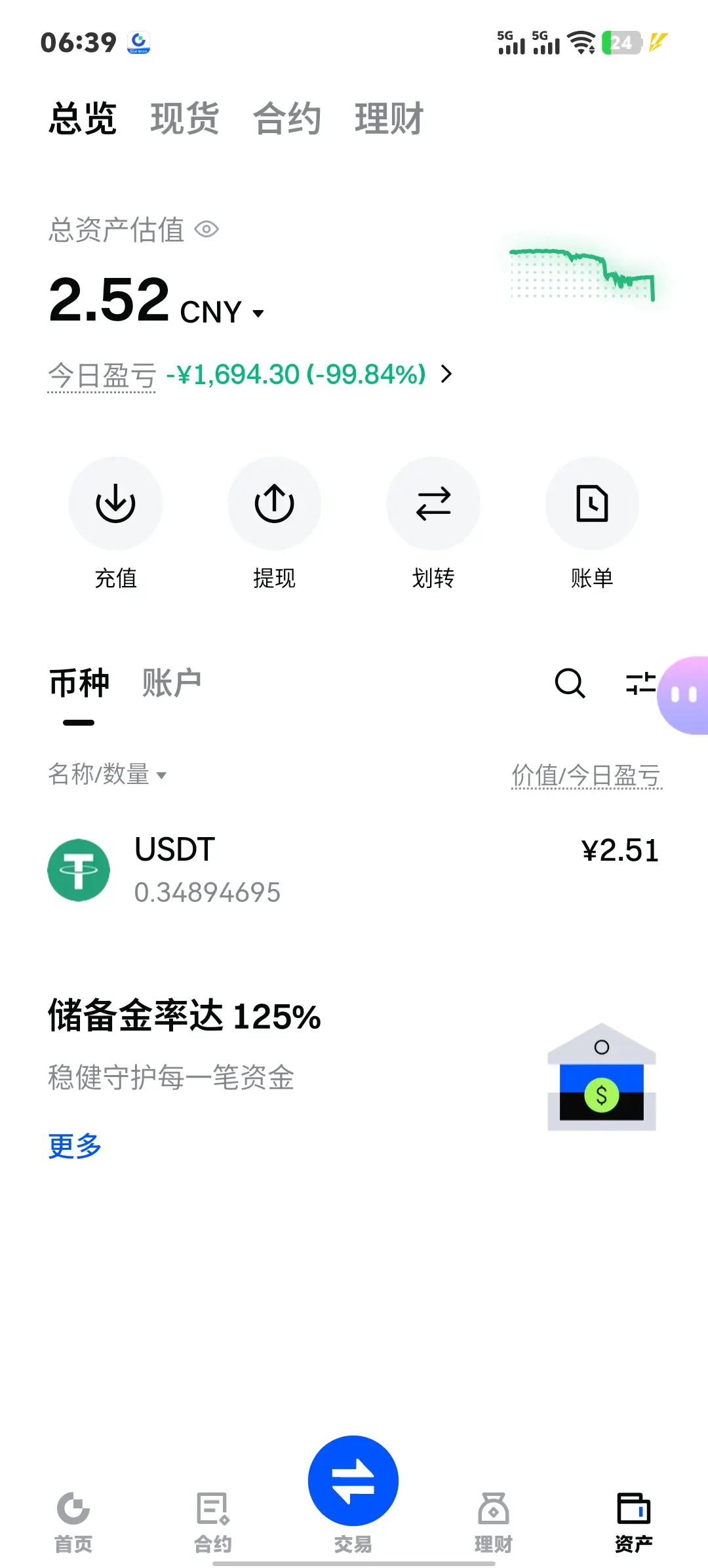Open the USDT asset row

pos(354,869)
